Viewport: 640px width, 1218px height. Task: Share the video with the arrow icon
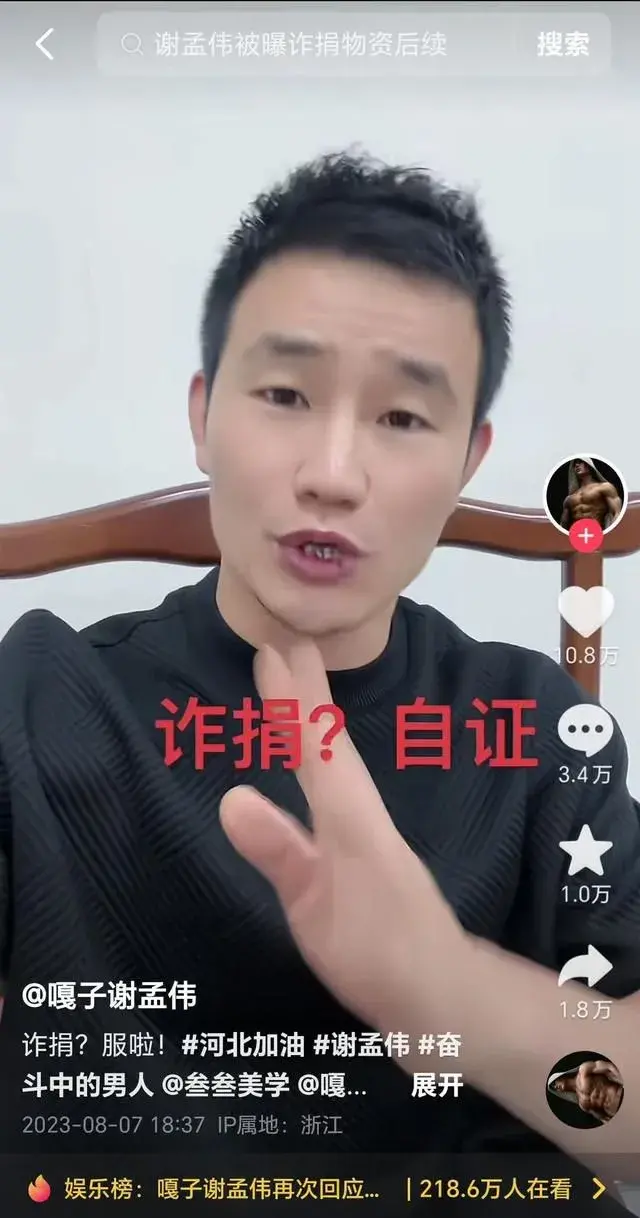[585, 967]
